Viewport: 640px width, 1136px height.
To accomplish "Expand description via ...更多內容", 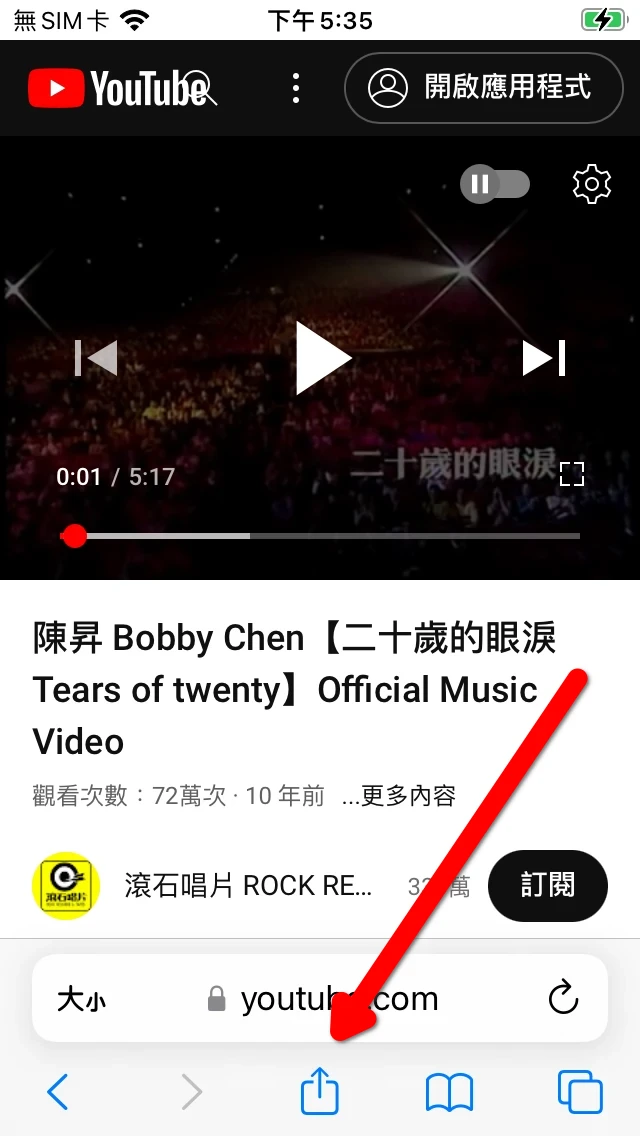I will click(x=399, y=796).
